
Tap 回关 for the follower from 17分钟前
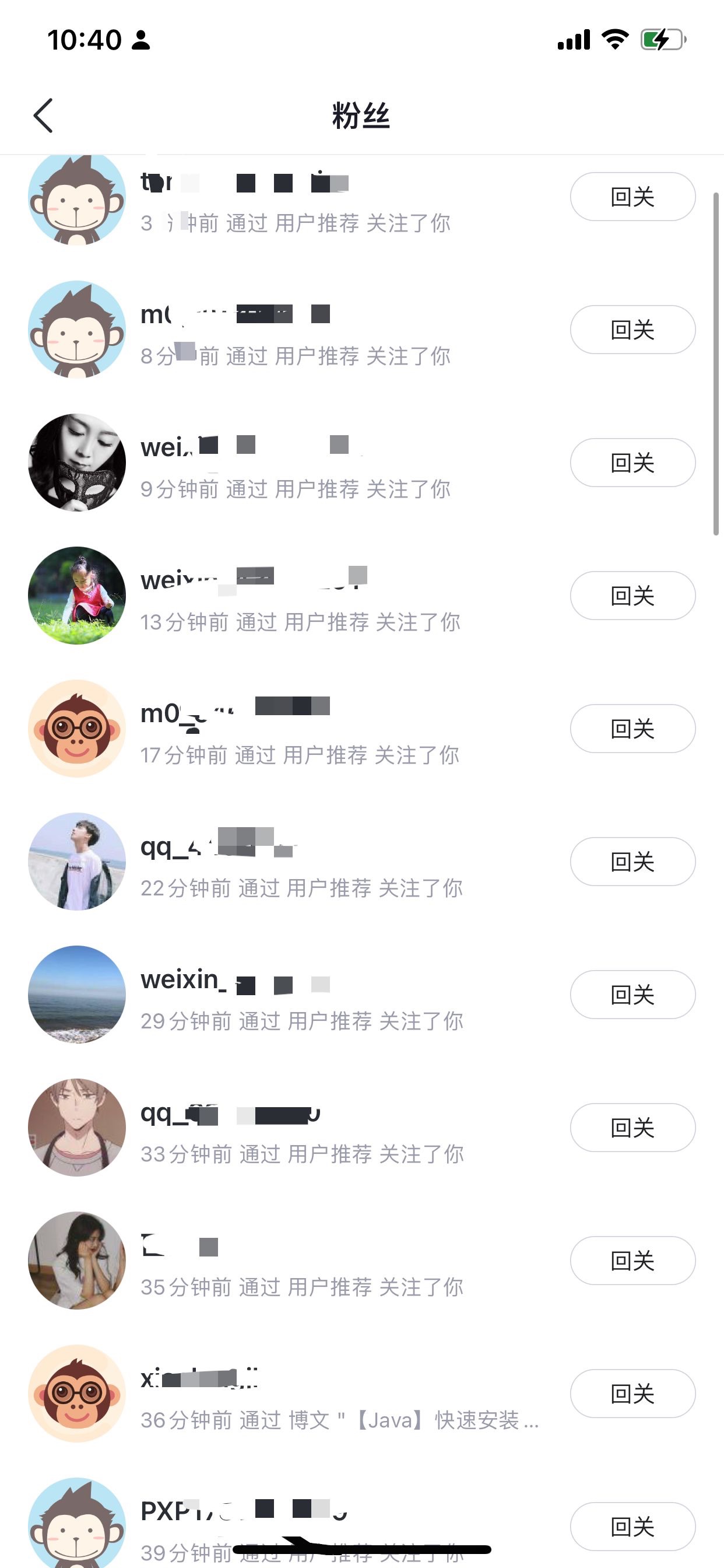[x=632, y=729]
